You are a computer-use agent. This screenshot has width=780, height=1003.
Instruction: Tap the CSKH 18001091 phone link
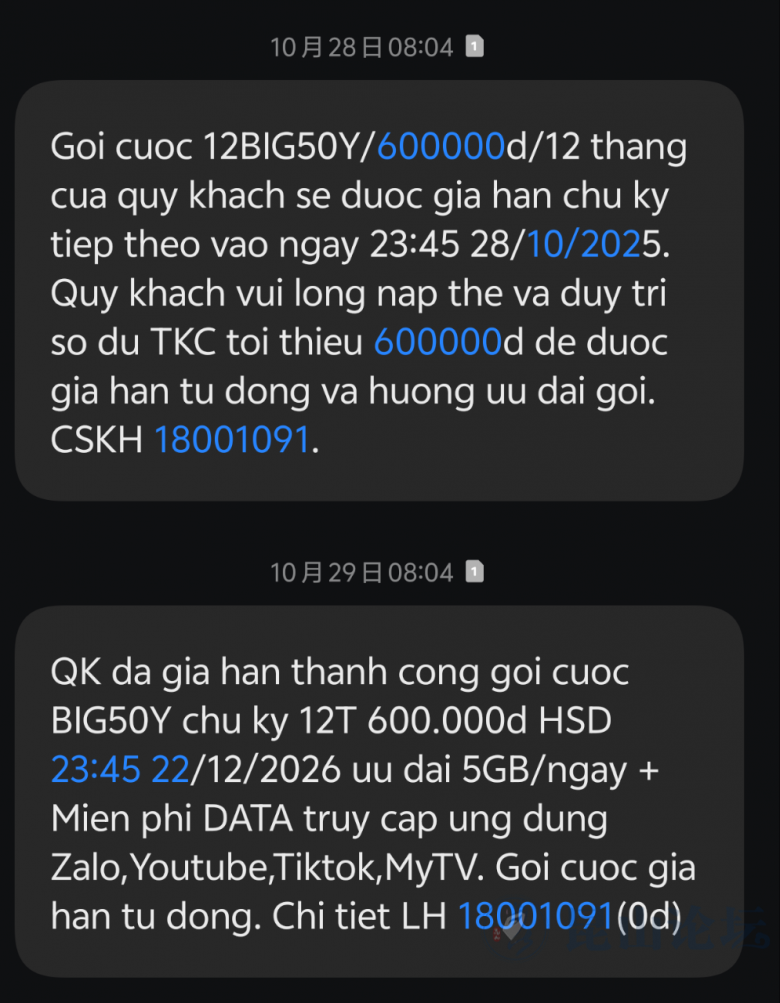click(x=232, y=440)
